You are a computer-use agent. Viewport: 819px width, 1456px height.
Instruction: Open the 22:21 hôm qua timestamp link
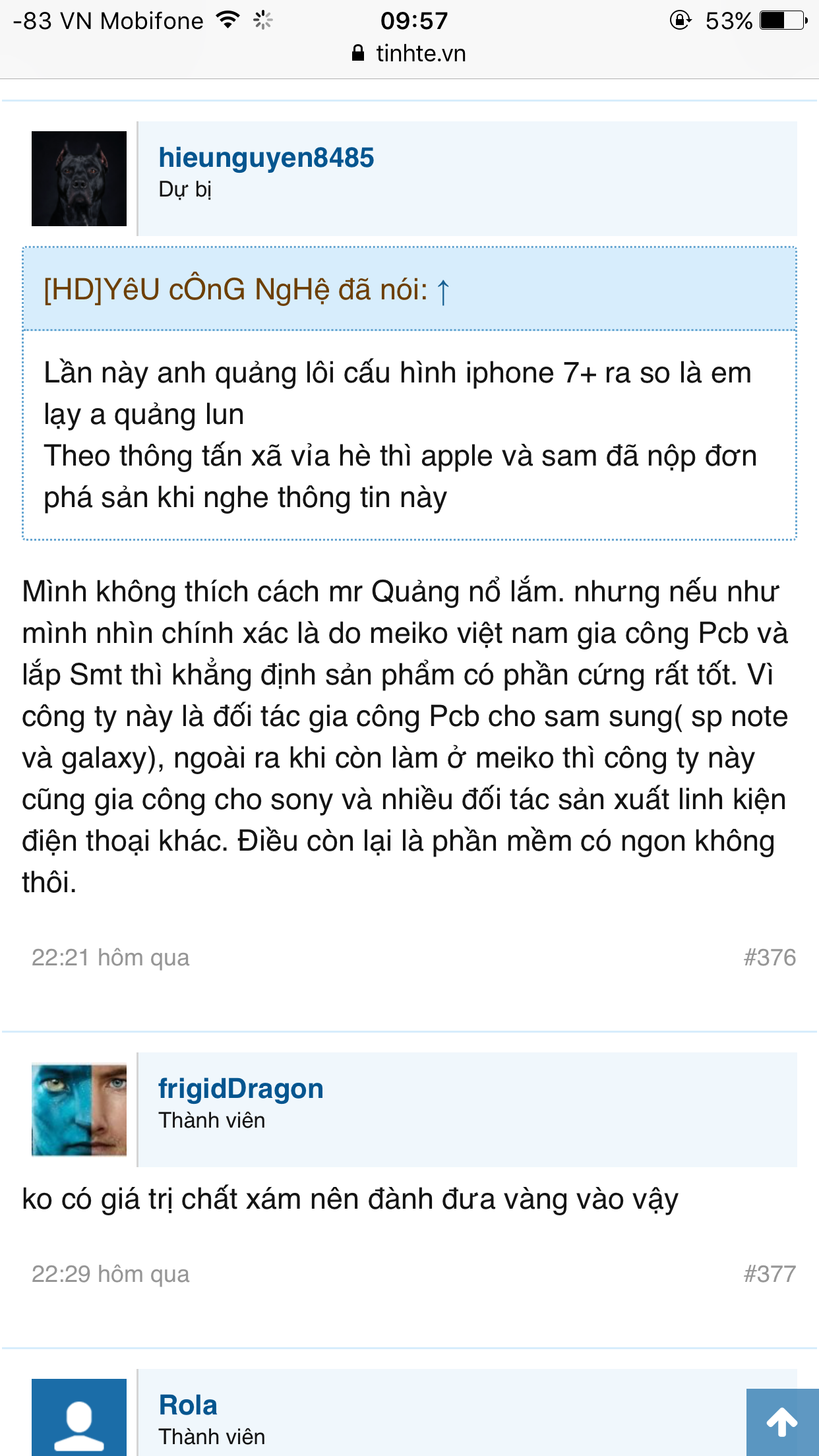pyautogui.click(x=111, y=957)
